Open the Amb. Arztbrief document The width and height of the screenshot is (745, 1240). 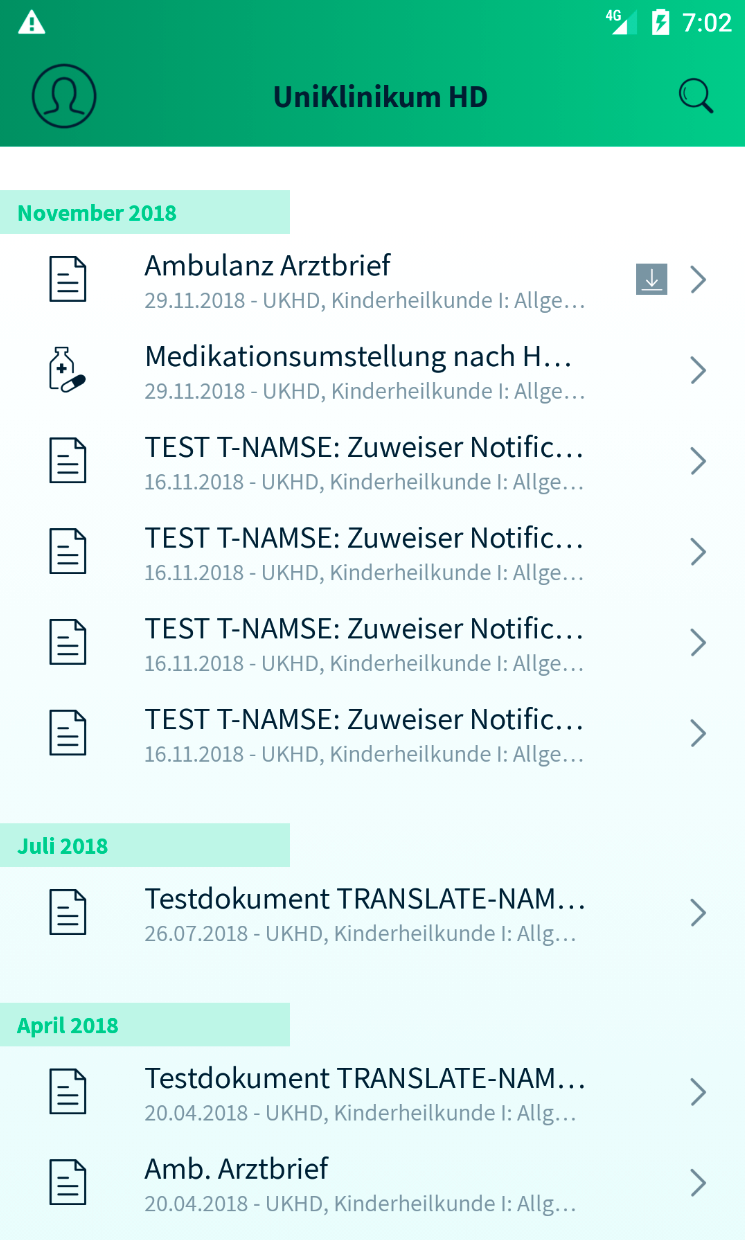pos(364,1183)
